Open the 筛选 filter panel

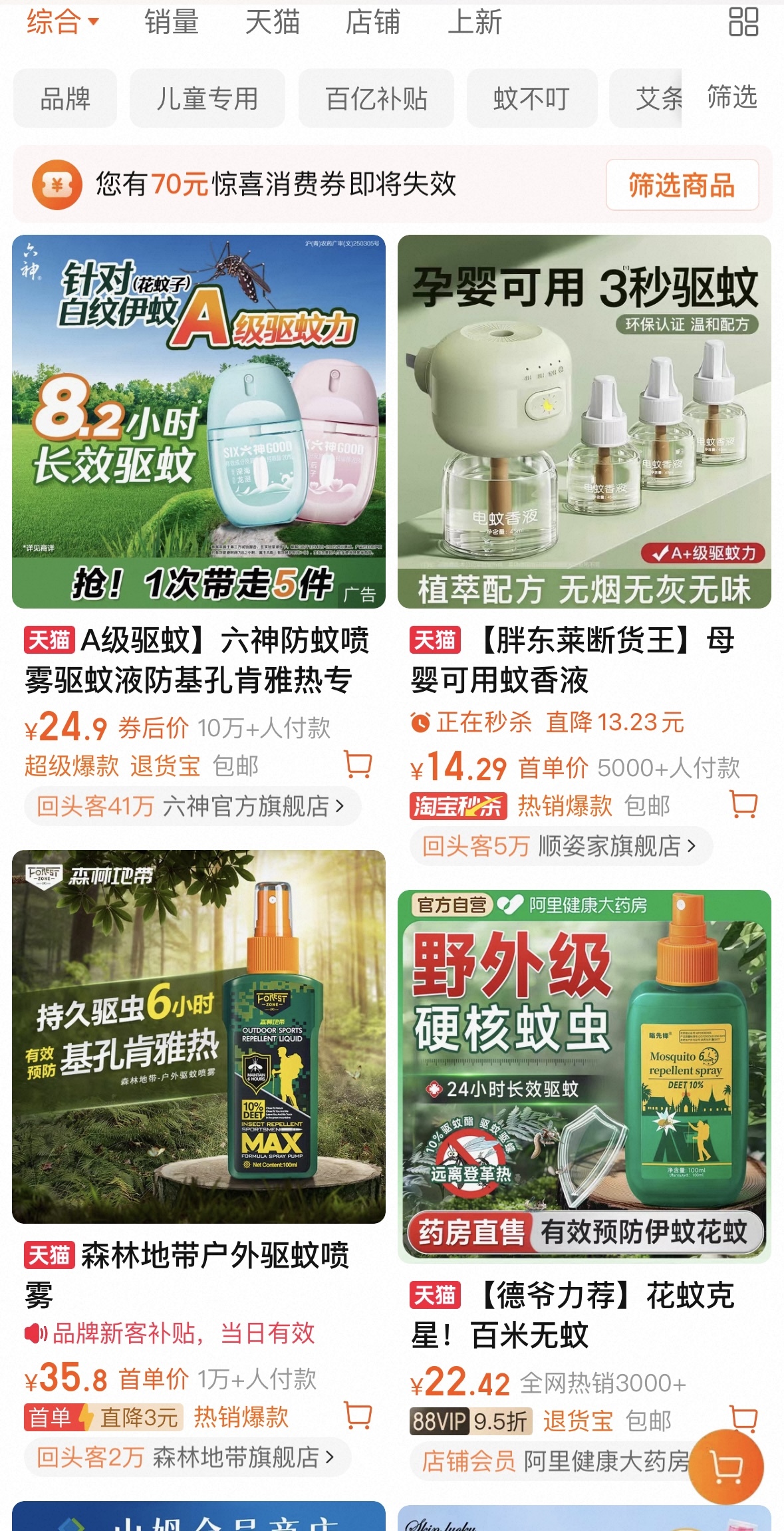(731, 97)
